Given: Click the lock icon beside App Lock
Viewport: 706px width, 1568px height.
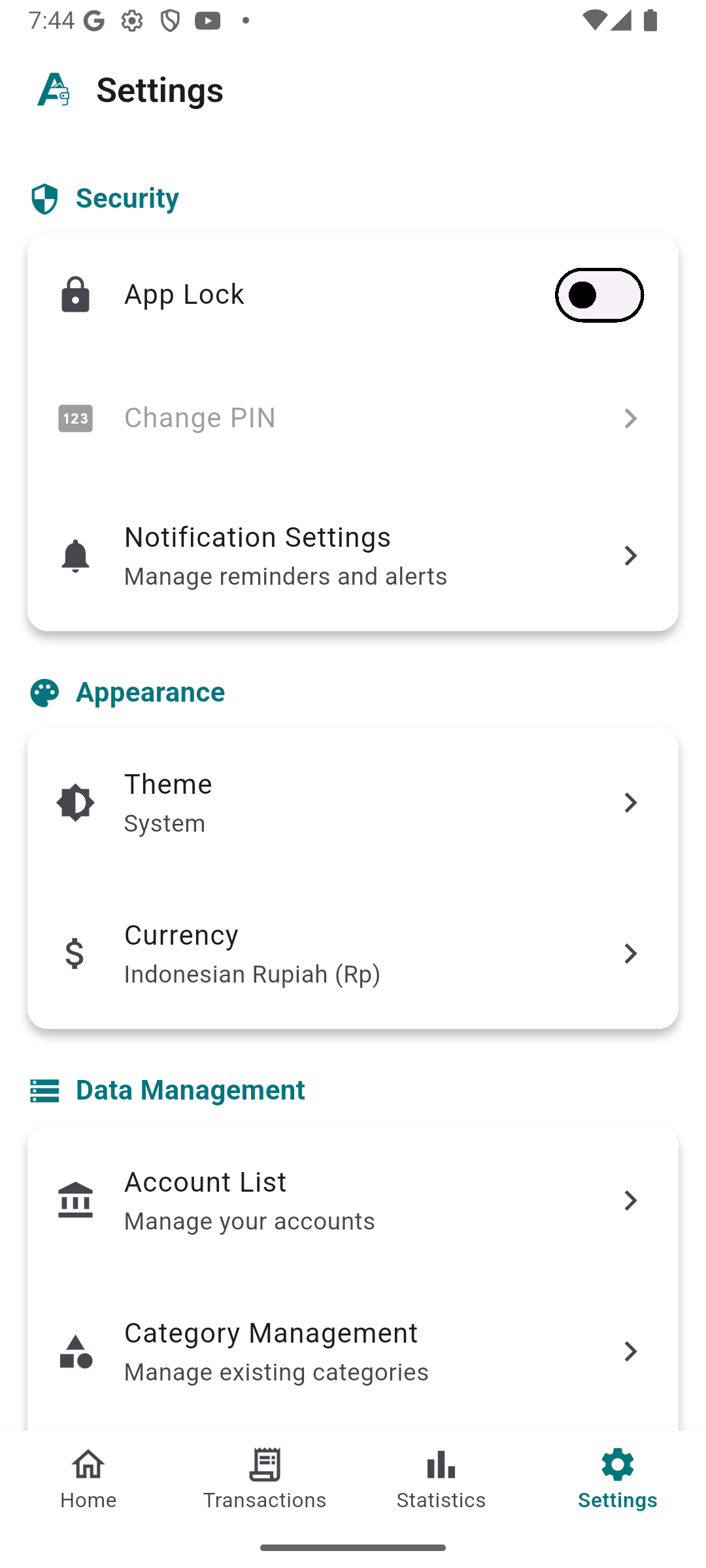Looking at the screenshot, I should tap(75, 295).
